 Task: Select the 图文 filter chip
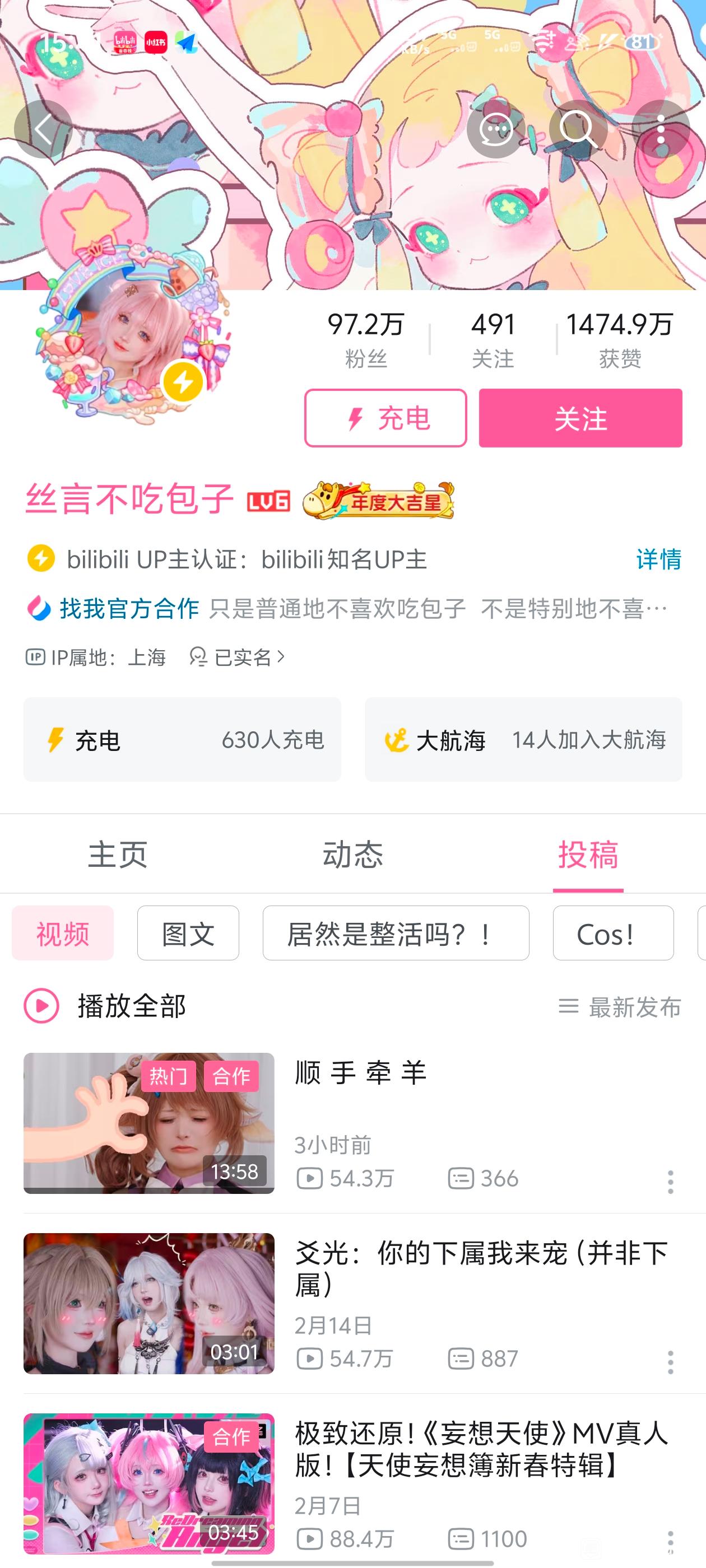point(188,933)
